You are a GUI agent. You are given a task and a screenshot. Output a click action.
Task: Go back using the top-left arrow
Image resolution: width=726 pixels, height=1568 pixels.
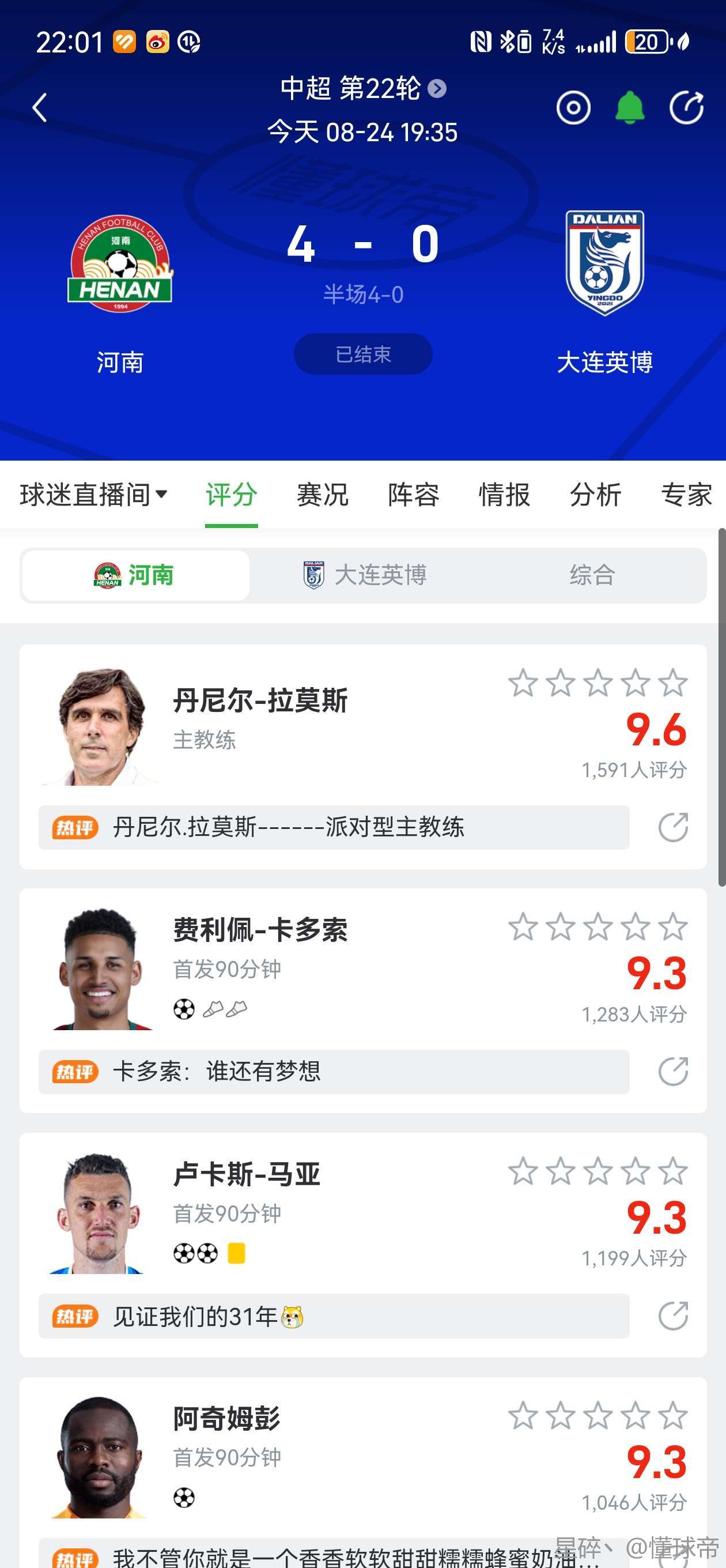pos(40,108)
